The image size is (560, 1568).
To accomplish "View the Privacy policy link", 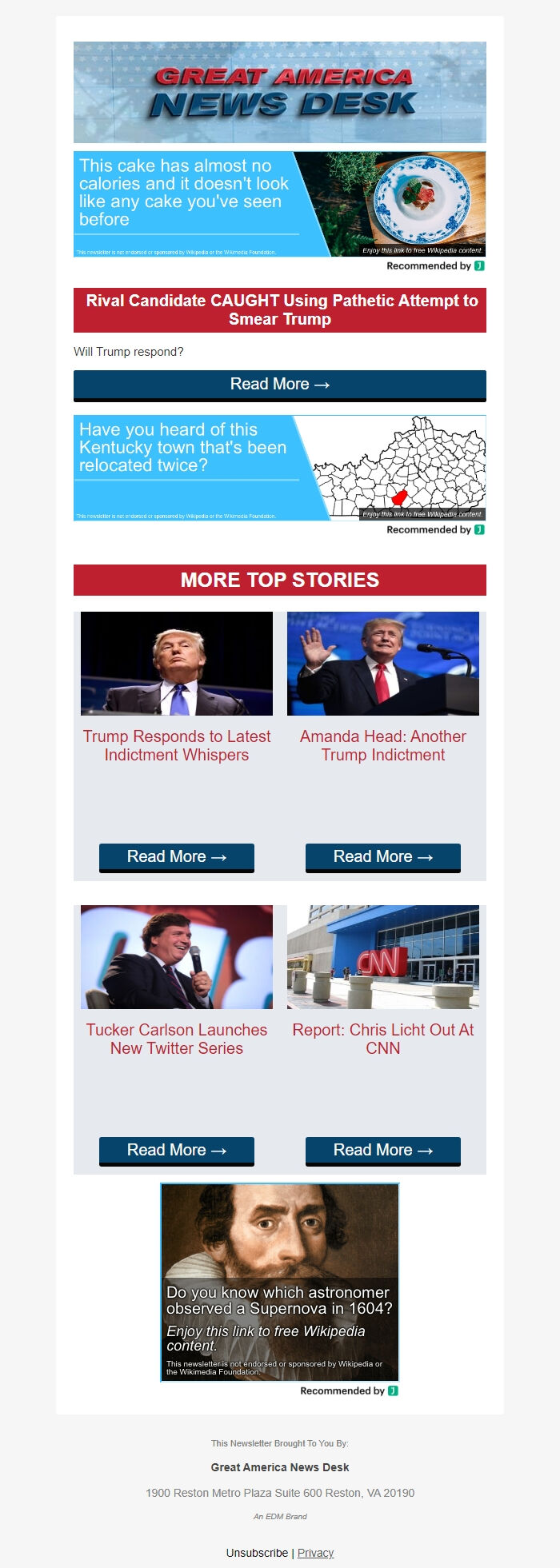I will pos(315,1553).
